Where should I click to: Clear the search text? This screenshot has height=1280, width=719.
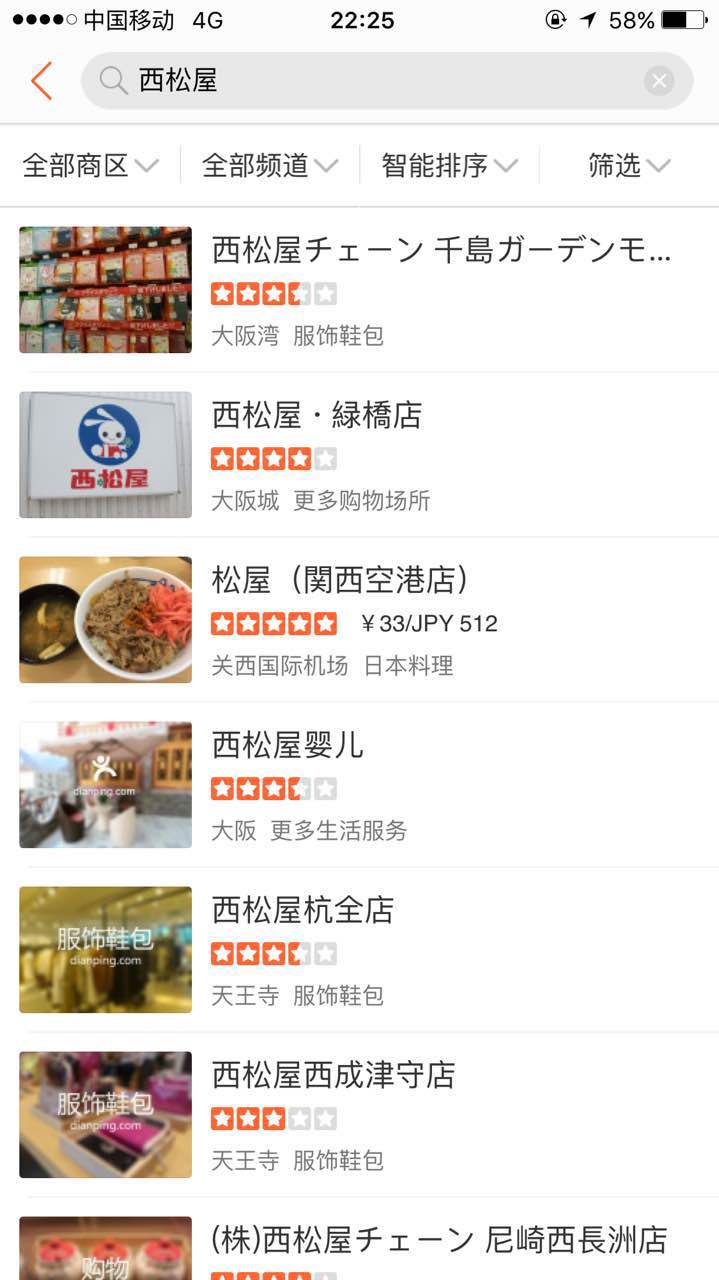659,81
